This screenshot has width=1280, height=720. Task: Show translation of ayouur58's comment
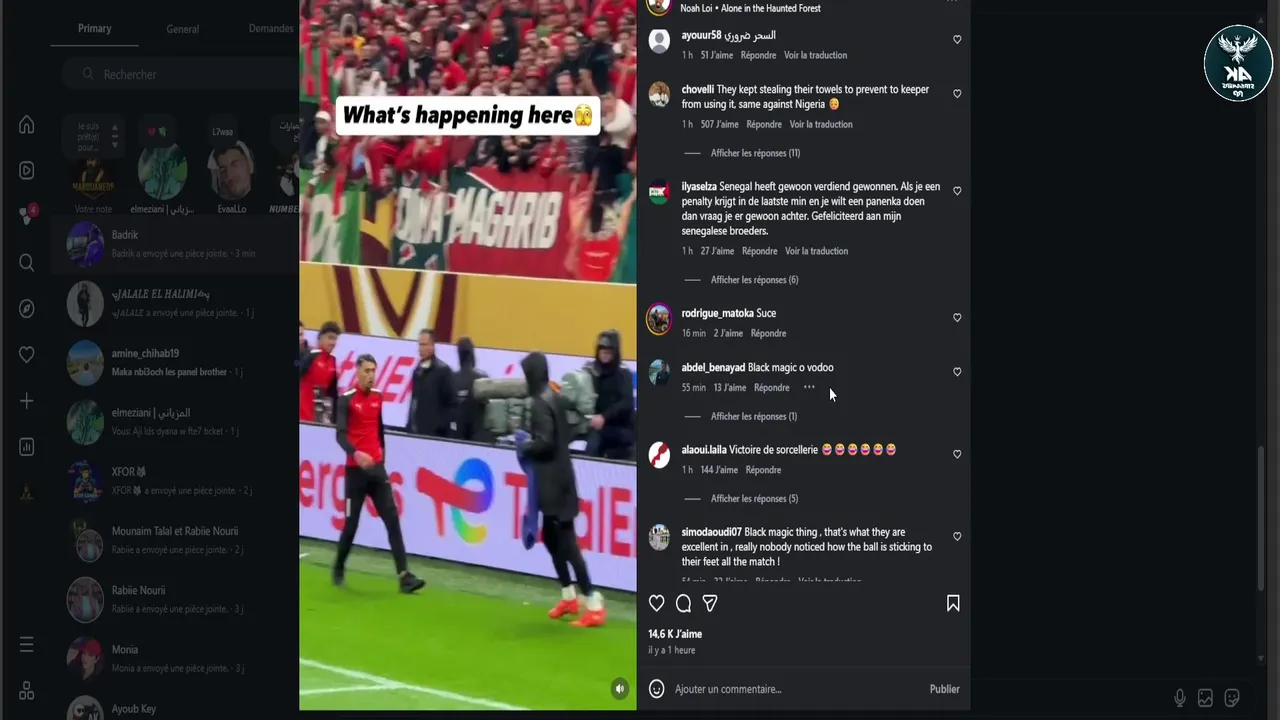click(815, 55)
